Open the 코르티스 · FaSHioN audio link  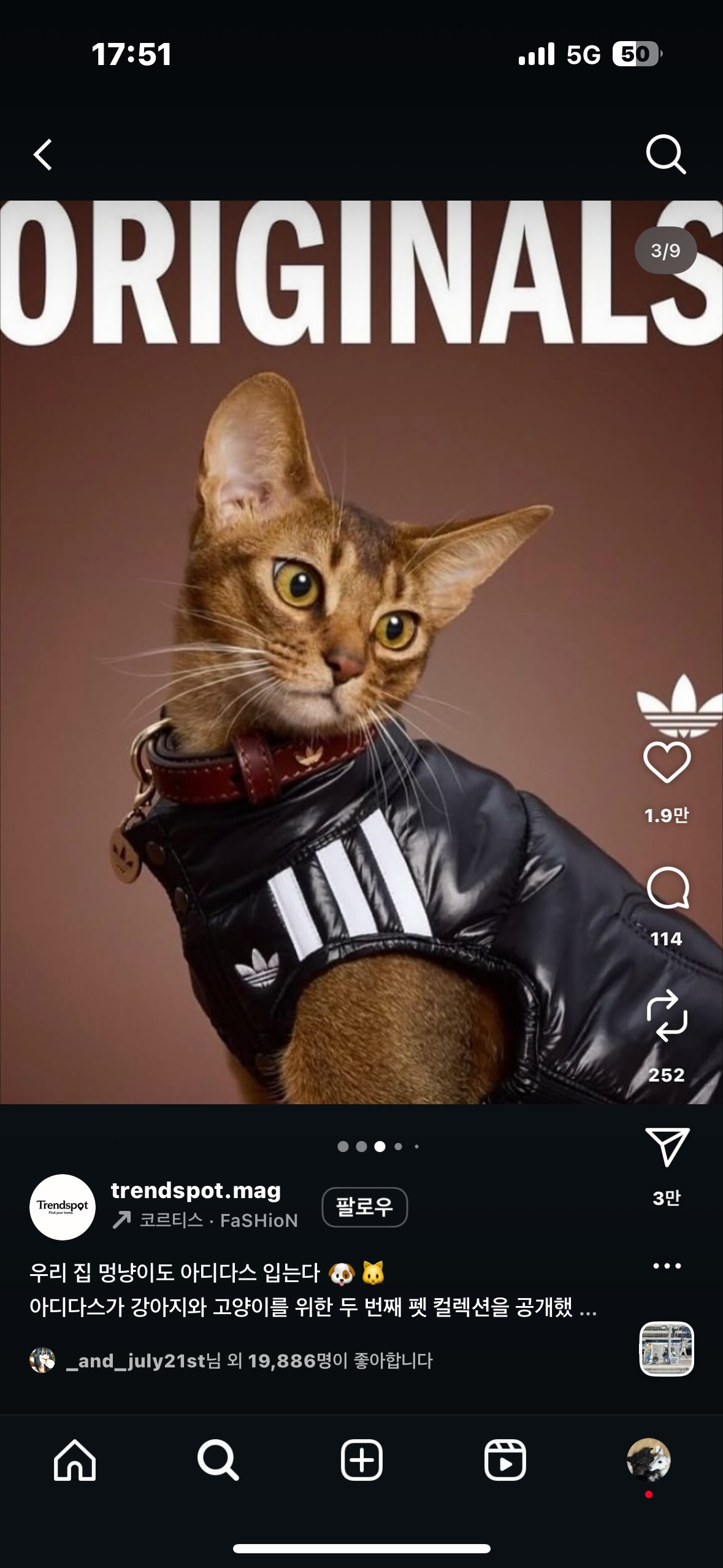point(218,1220)
